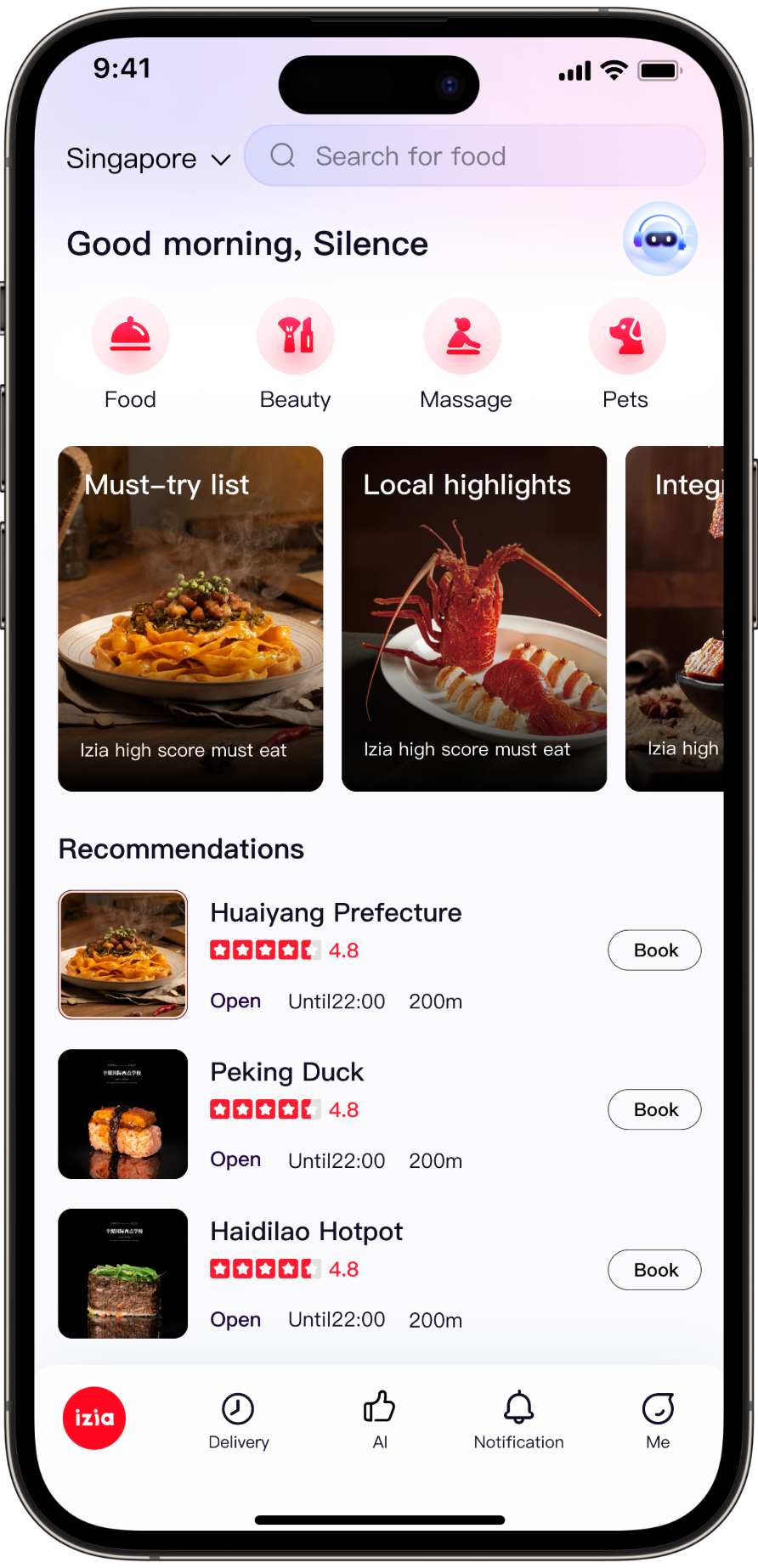This screenshot has height=1568, width=758.
Task: Open the Huaiyang Prefecture listing
Action: tap(336, 913)
